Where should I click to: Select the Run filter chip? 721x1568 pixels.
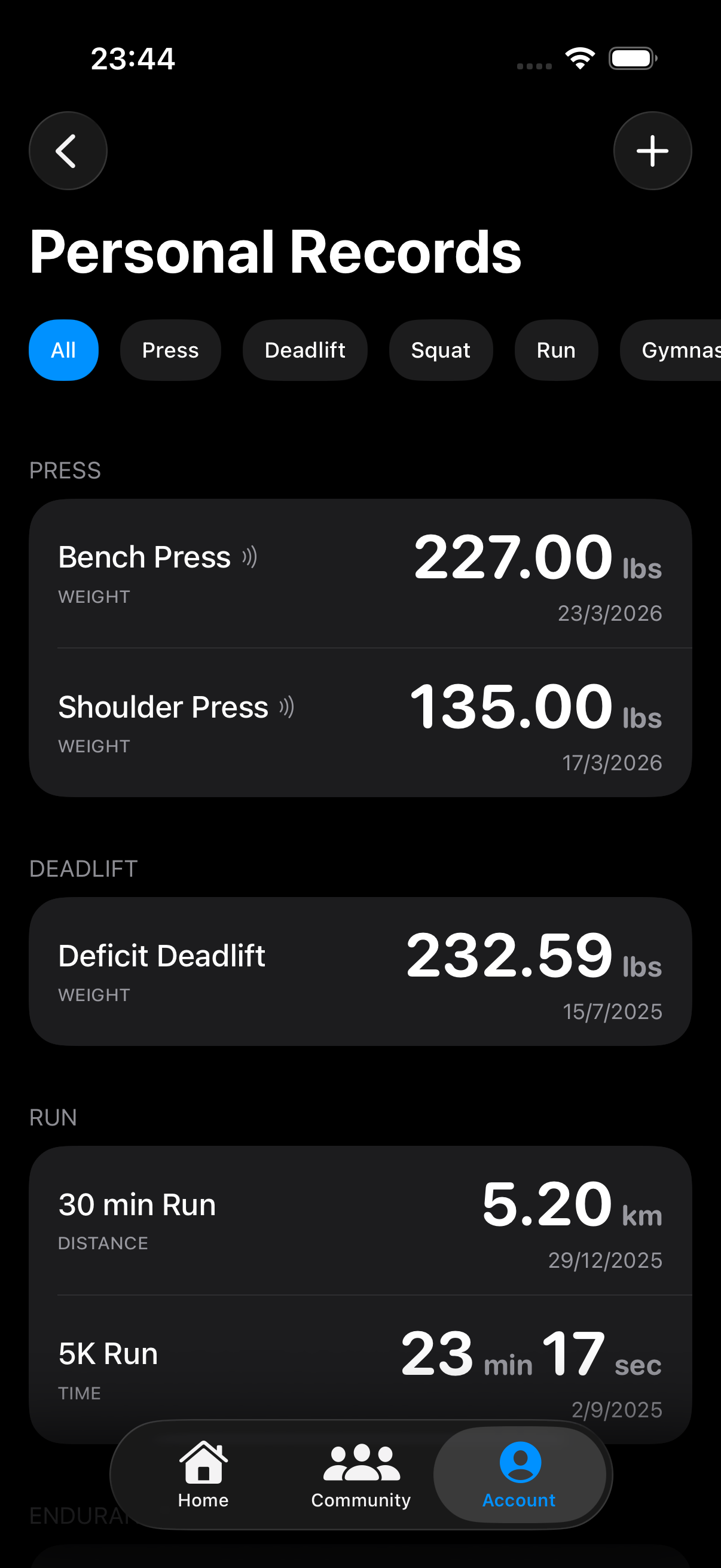[x=555, y=350]
